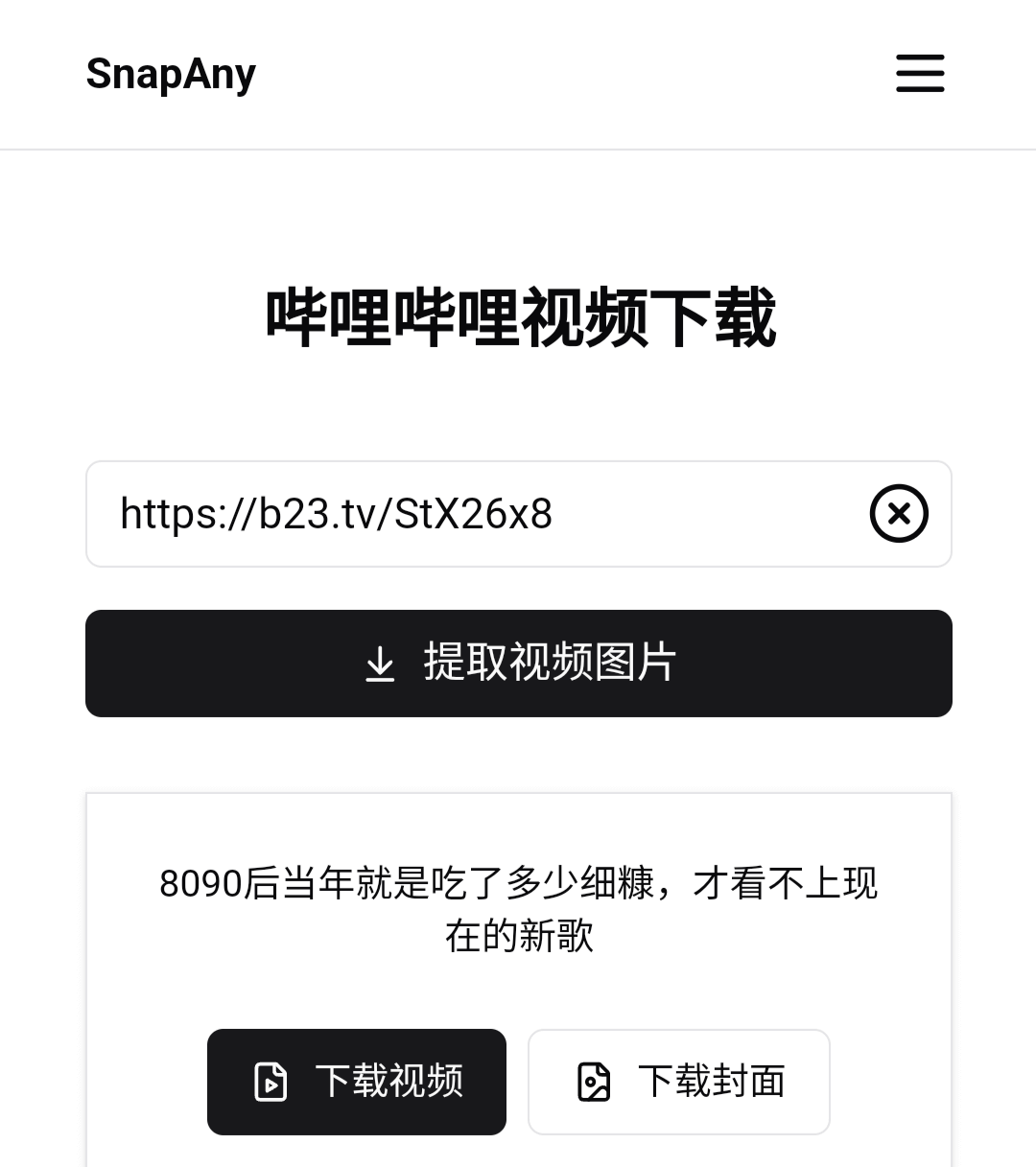This screenshot has height=1167, width=1036.
Task: Click the b23.tv URL text
Action: click(335, 514)
